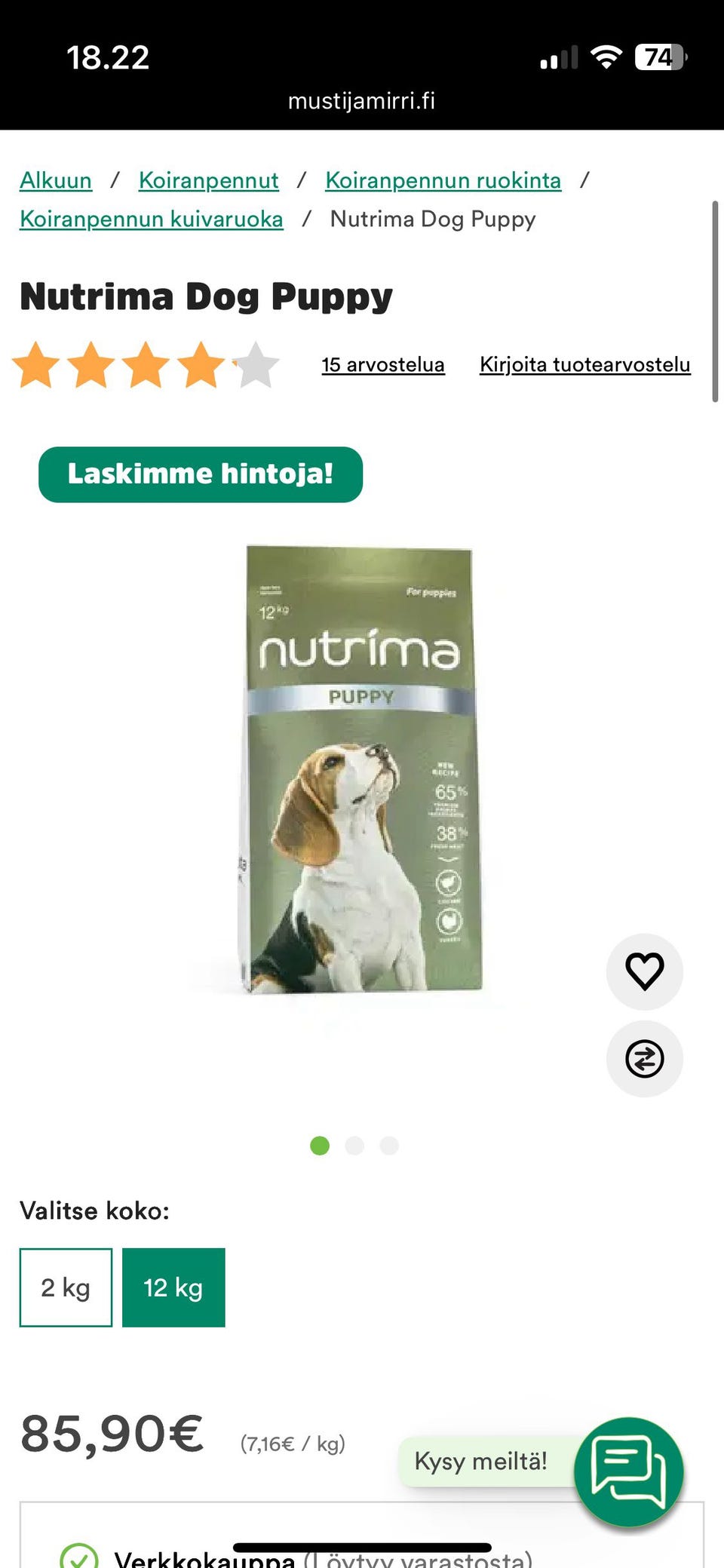
Task: Open the Nutrima Puppy product image
Action: pos(360,769)
